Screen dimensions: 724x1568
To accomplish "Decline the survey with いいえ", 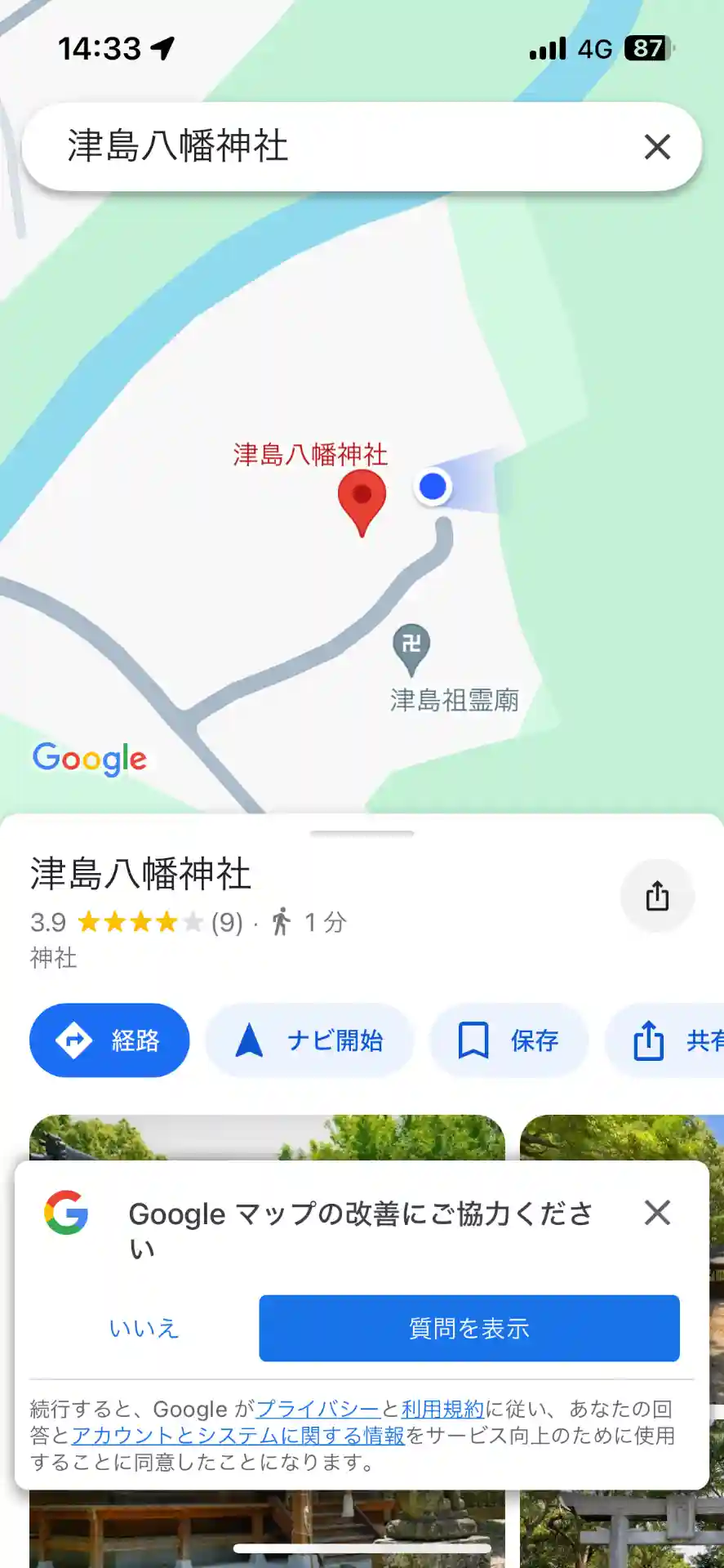I will 144,1329.
